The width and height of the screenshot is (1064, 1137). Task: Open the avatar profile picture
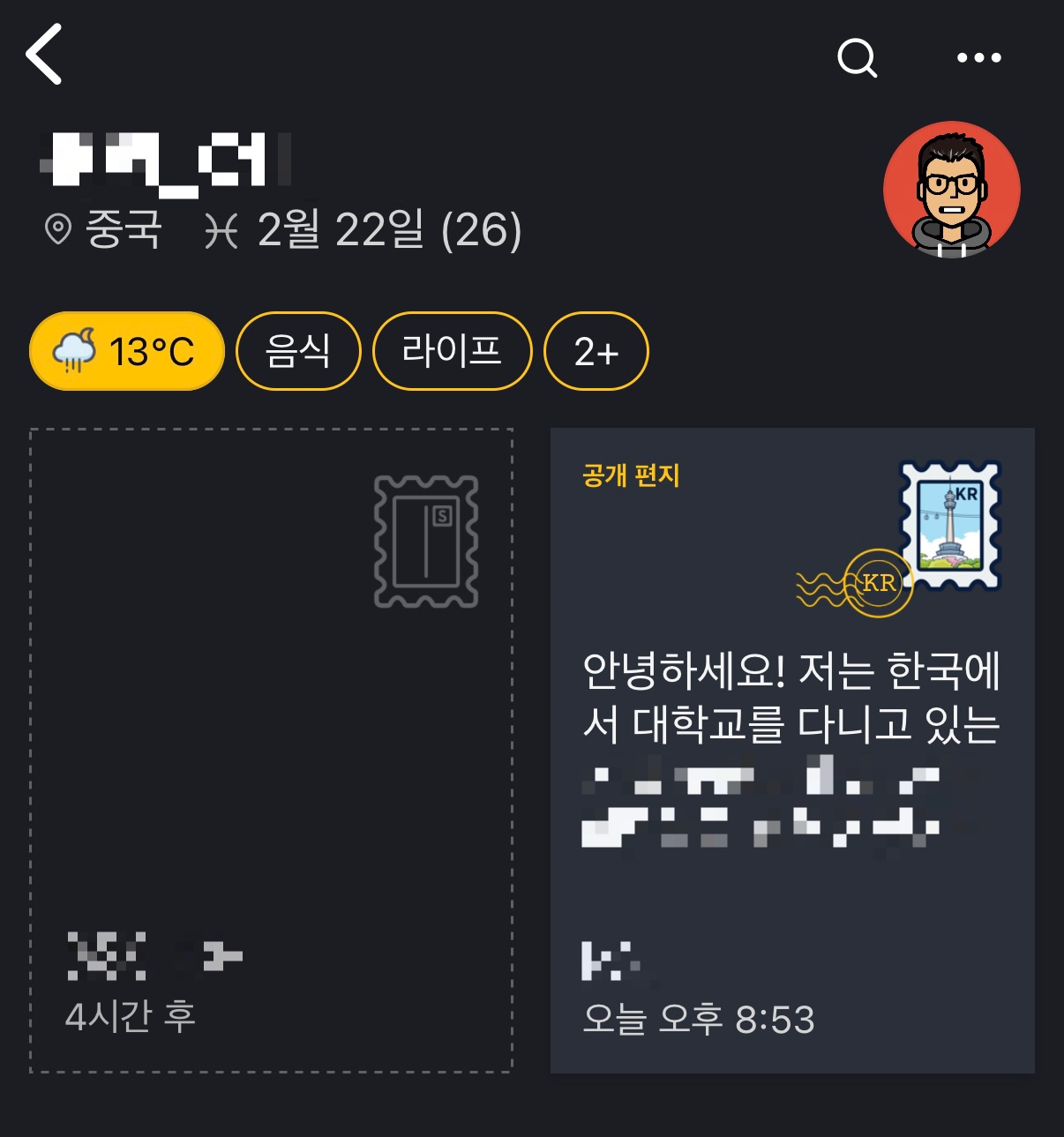[x=951, y=190]
